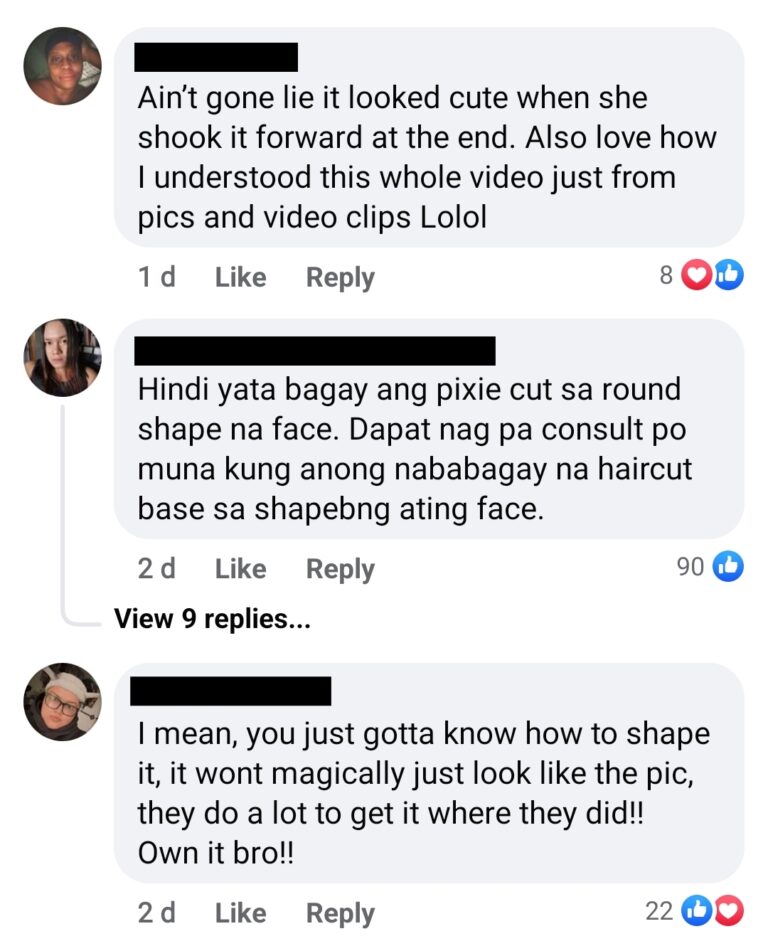Open the third commenter's profile picture
Image resolution: width=768 pixels, height=946 pixels.
(62, 701)
